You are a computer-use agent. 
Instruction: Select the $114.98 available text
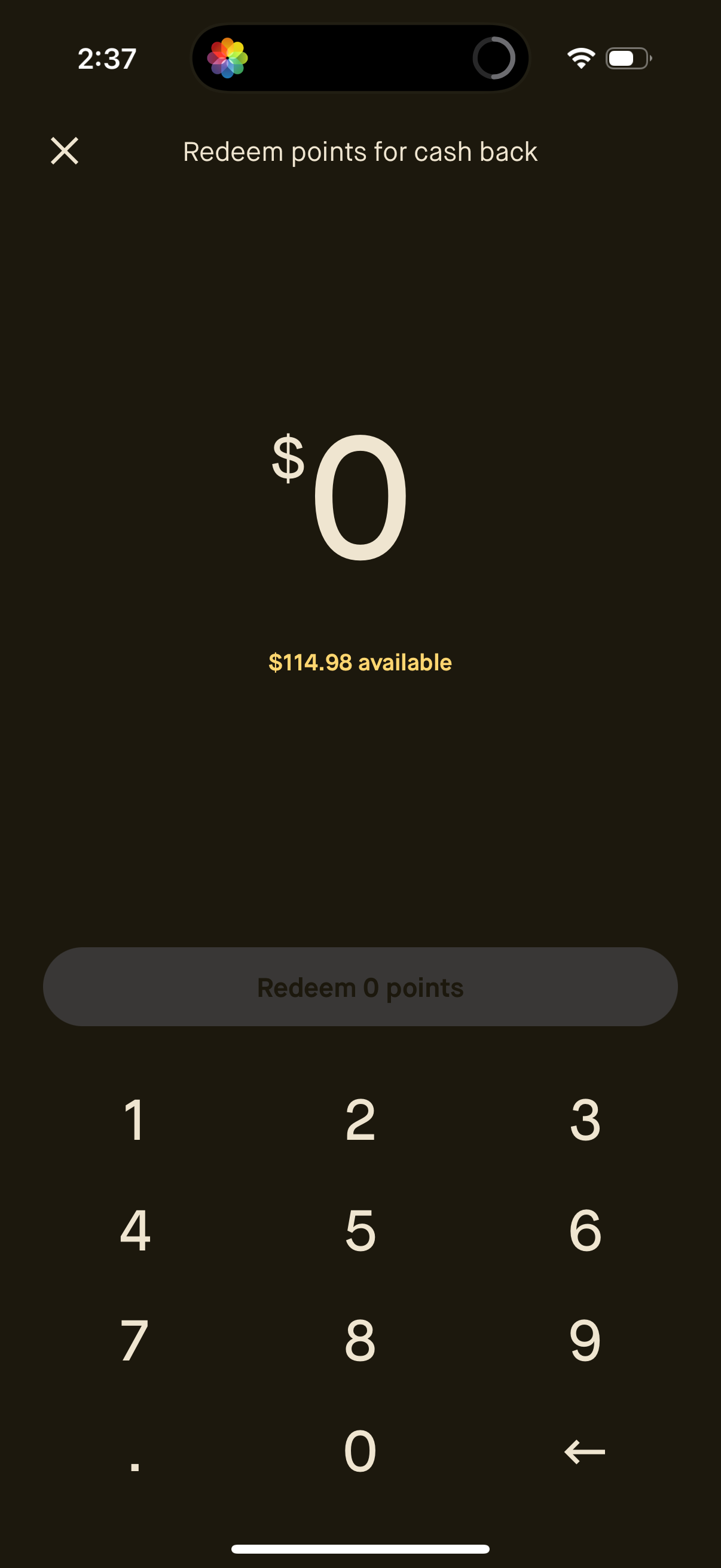point(360,661)
